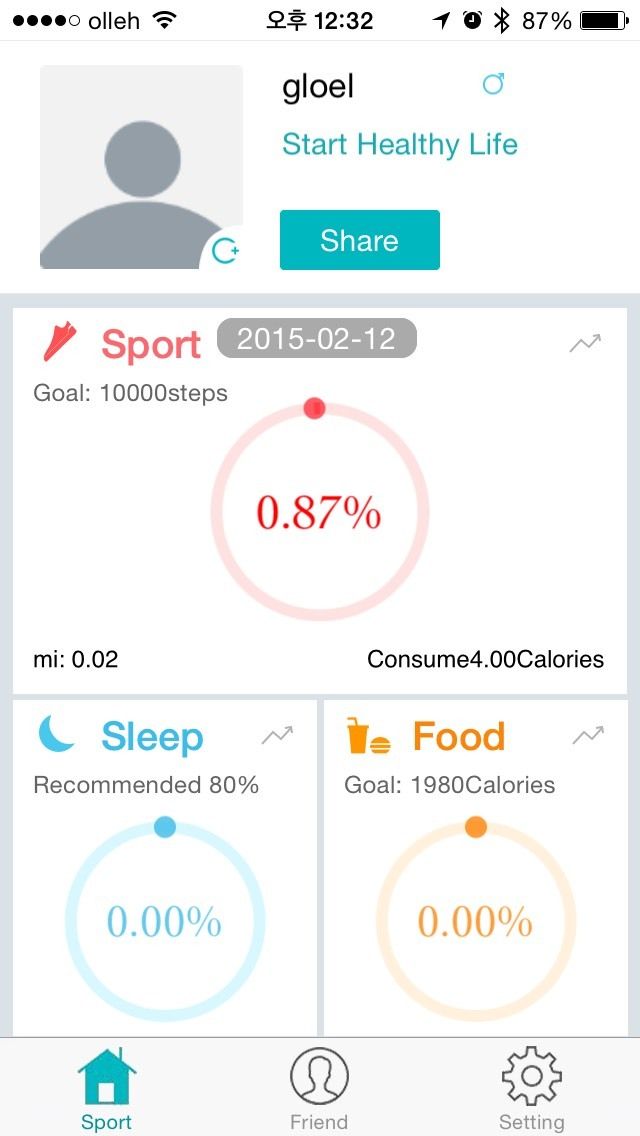This screenshot has height=1136, width=640.
Task: Go to the Sport home tab
Action: 107,1089
